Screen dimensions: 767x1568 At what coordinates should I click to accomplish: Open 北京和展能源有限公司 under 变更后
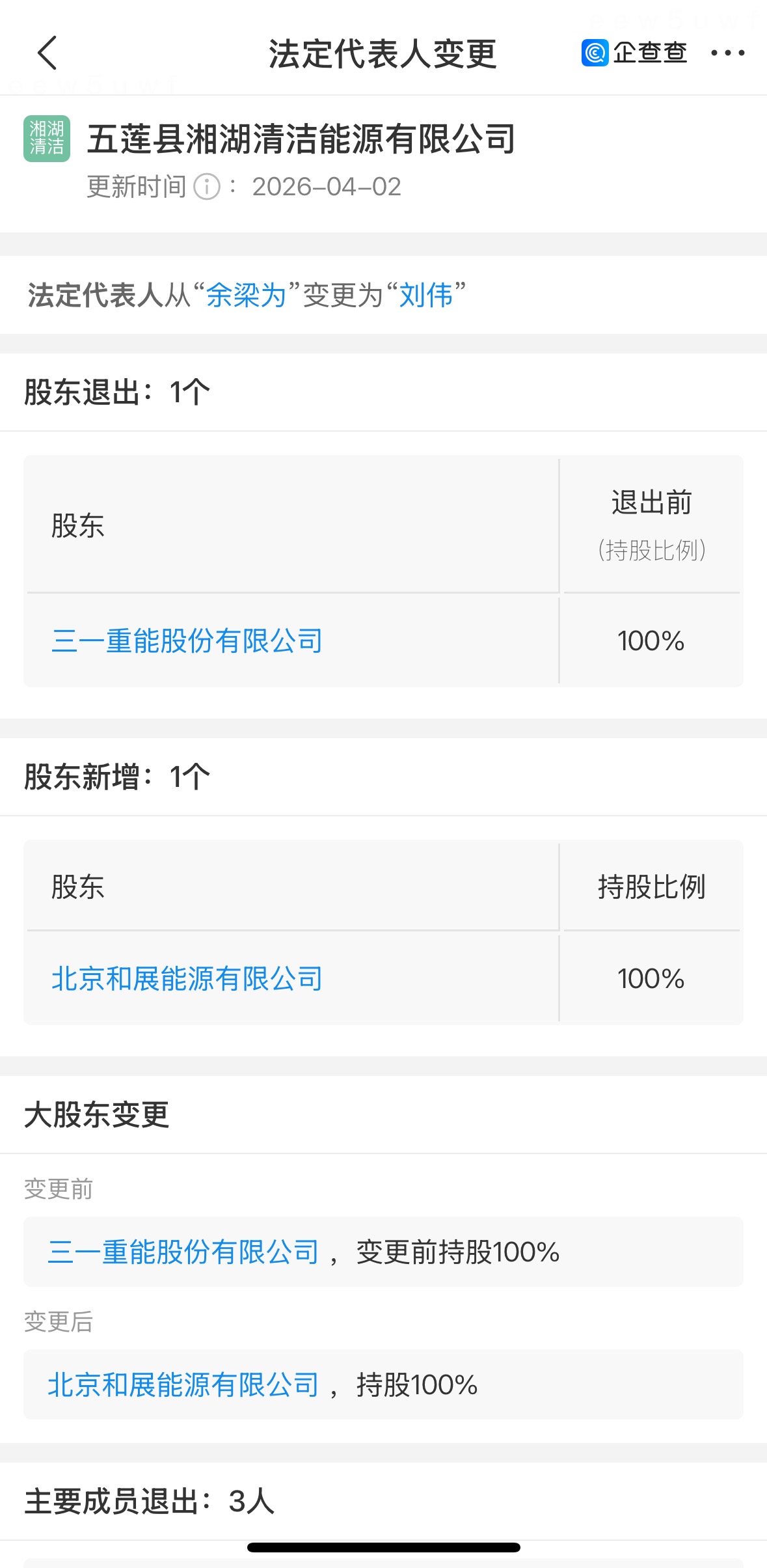[x=183, y=1384]
